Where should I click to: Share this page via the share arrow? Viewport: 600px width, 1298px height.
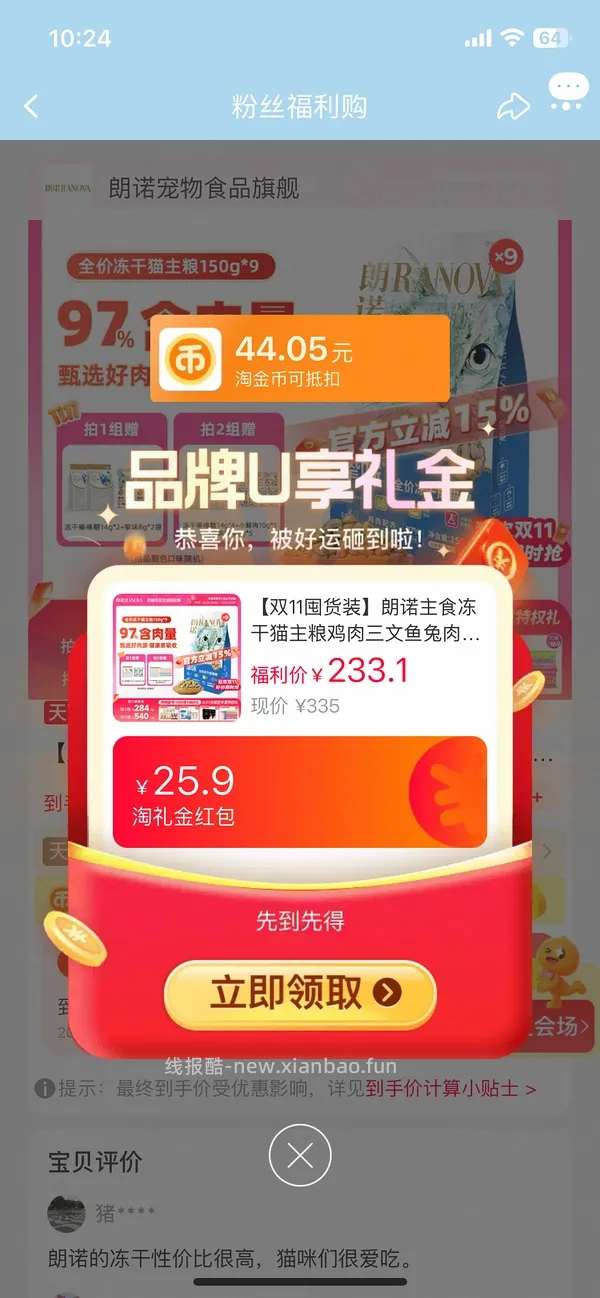[x=513, y=106]
